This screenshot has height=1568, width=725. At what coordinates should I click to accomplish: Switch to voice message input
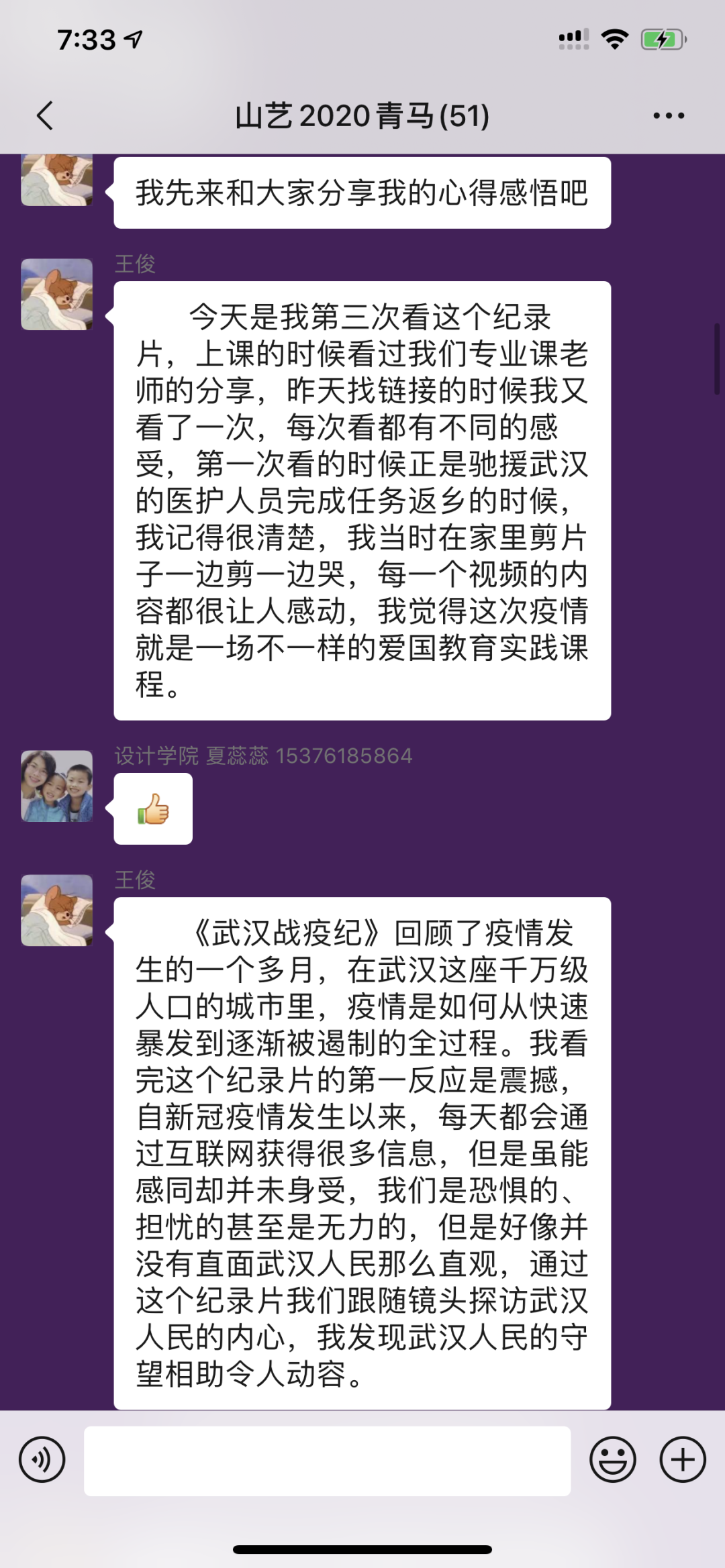point(42,1459)
